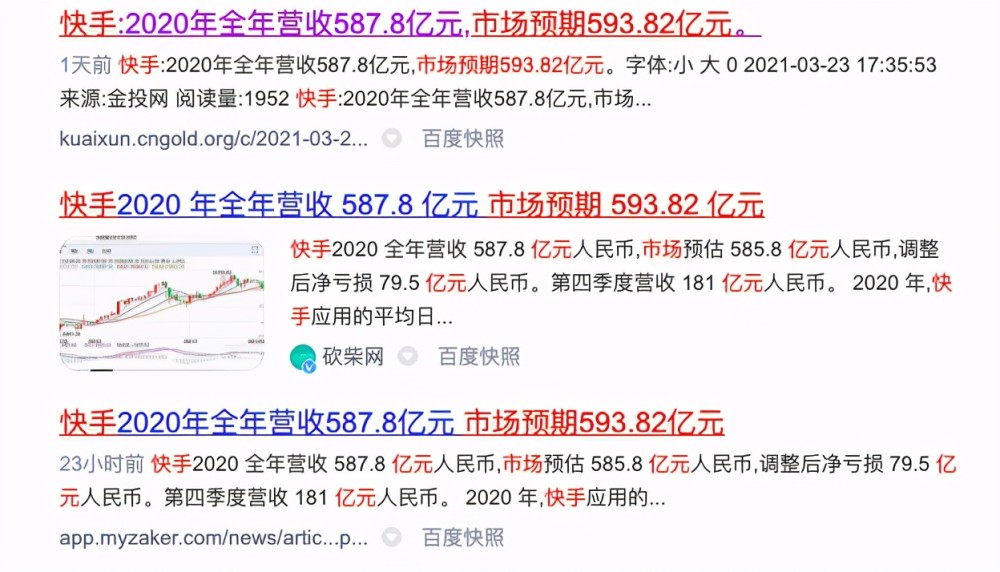This screenshot has width=1000, height=572.
Task: Open 百度快照 for the kuaixun.cngold.org result
Action: (462, 138)
